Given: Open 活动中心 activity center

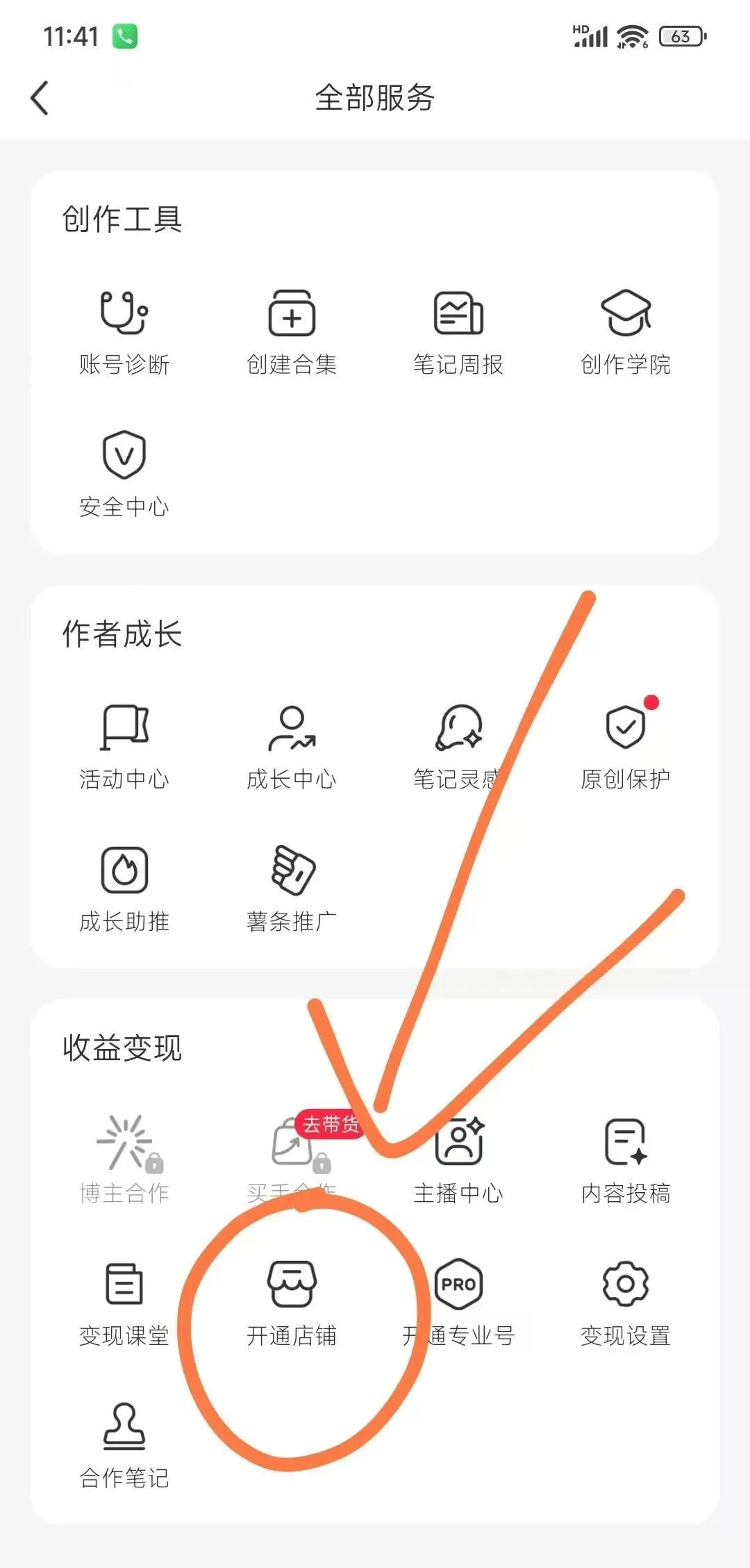Looking at the screenshot, I should [124, 748].
